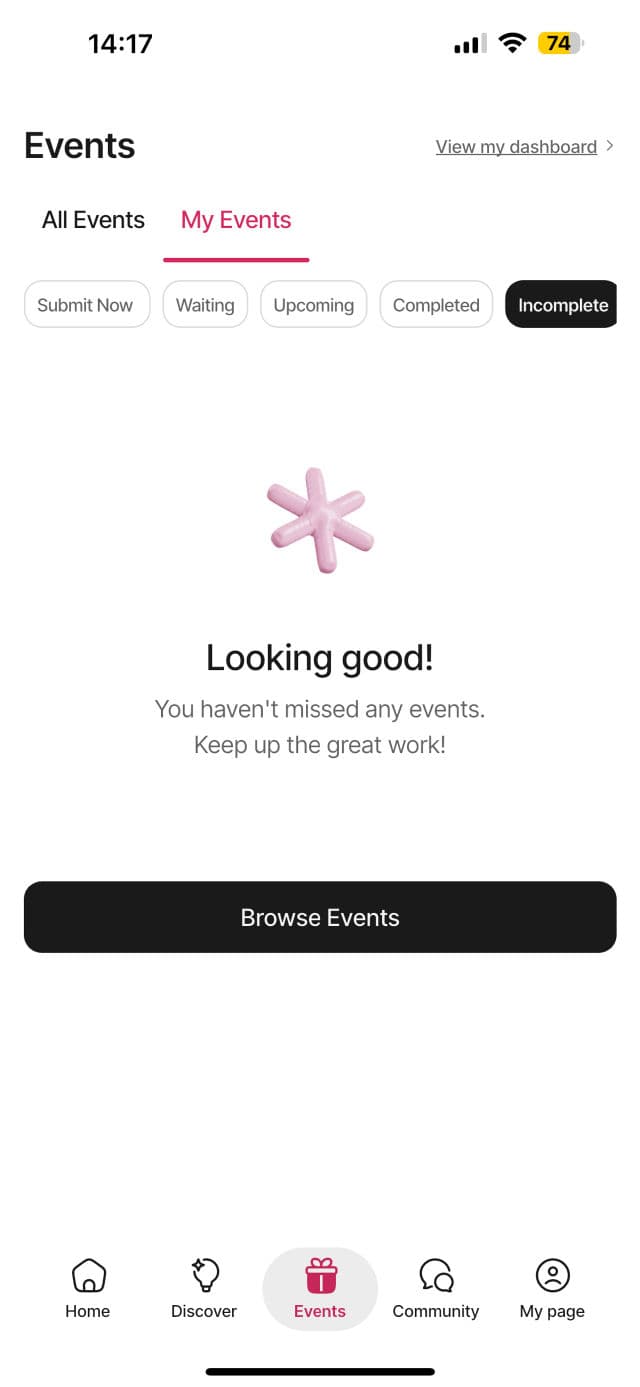
Task: Switch to the Community tab
Action: coord(436,1288)
